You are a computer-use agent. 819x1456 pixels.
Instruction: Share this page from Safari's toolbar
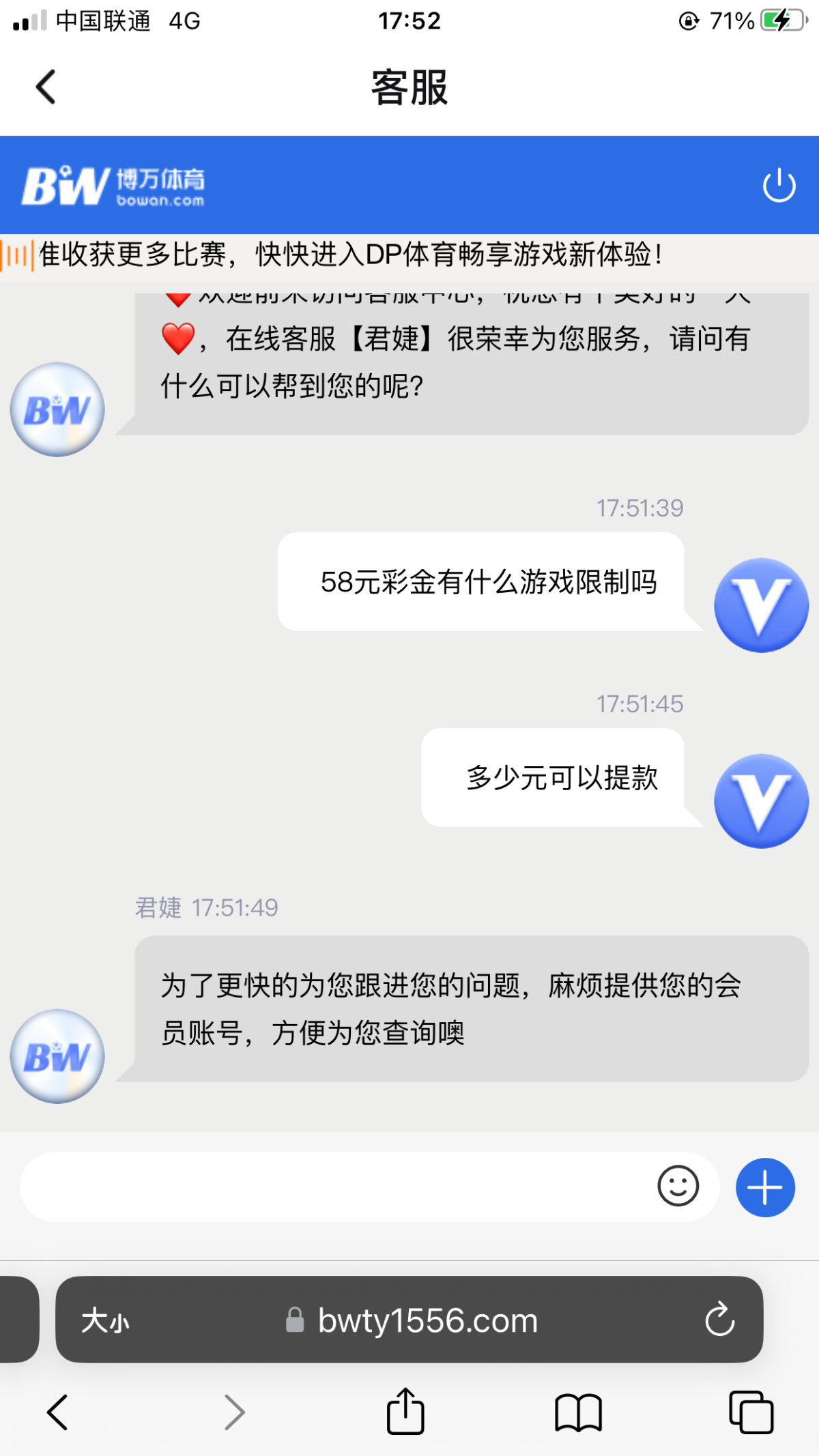click(x=405, y=1412)
